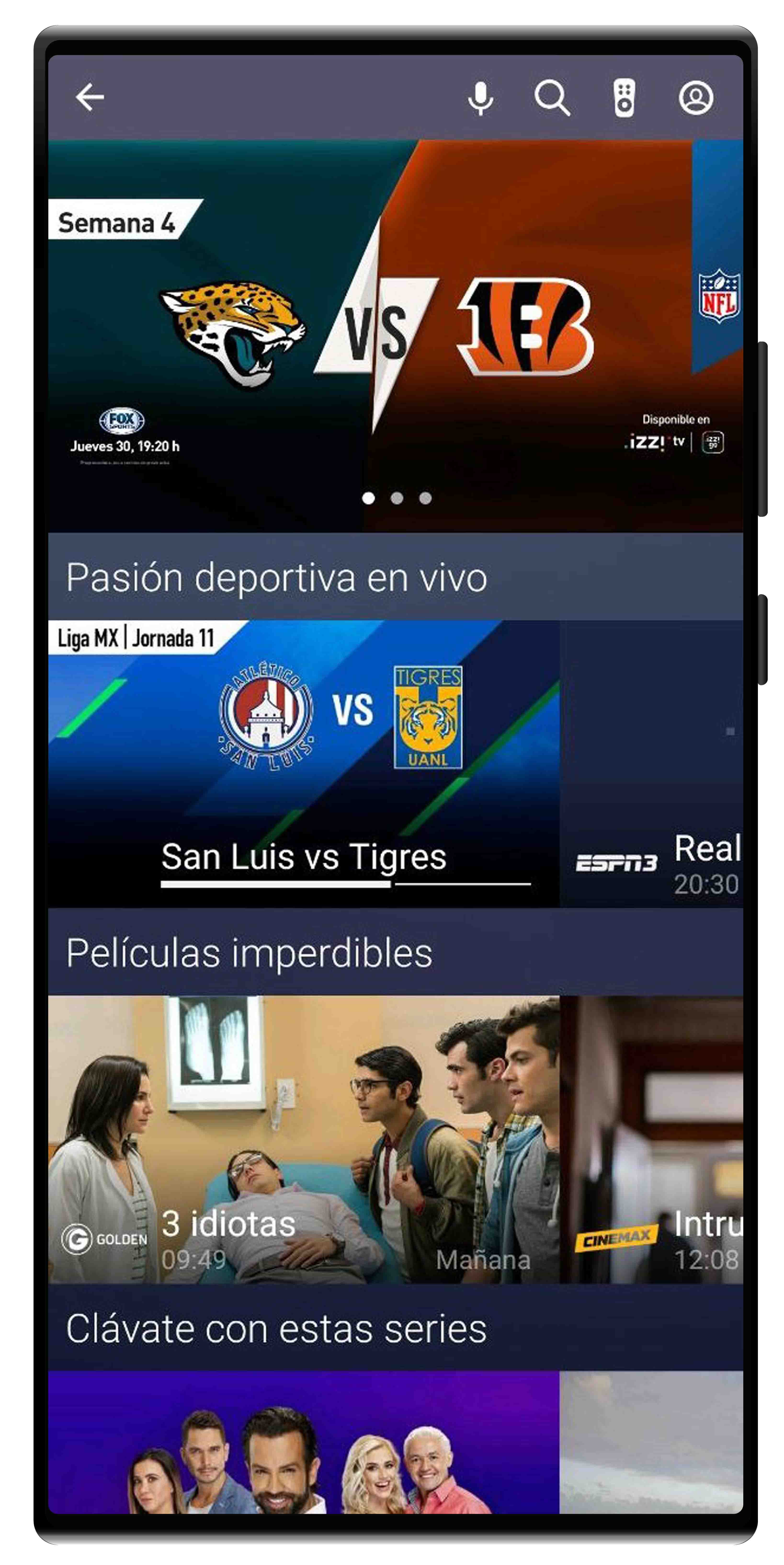Open the user profile icon

coord(695,98)
